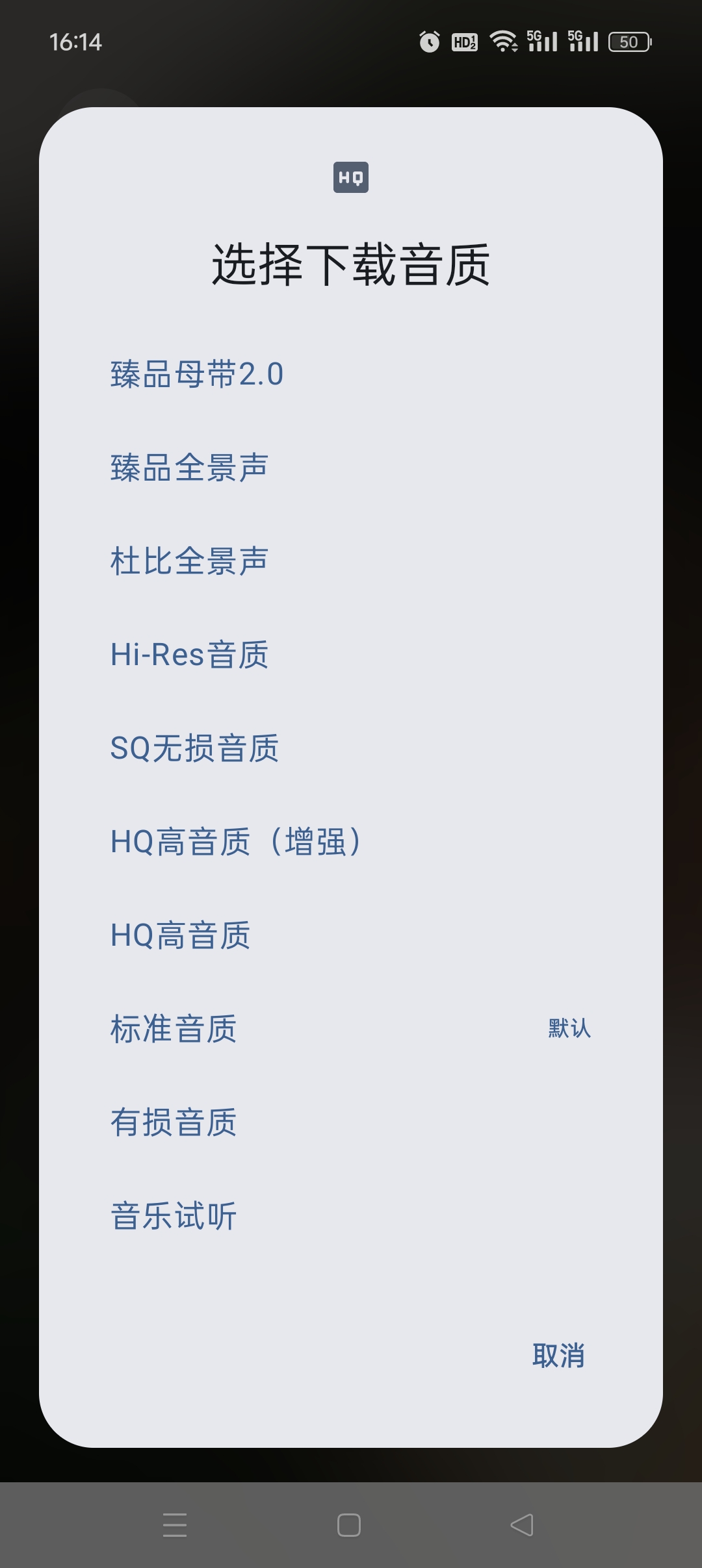Click the HQ icon above the dialog title

click(x=350, y=177)
